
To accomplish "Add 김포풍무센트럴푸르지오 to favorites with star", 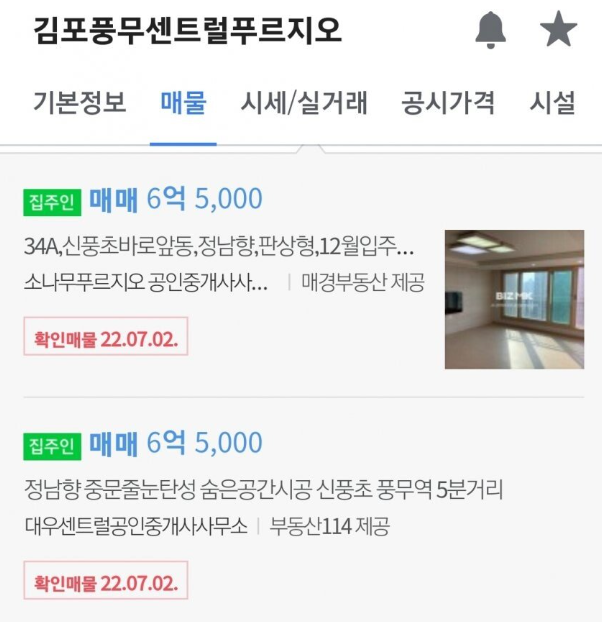I will (558, 31).
